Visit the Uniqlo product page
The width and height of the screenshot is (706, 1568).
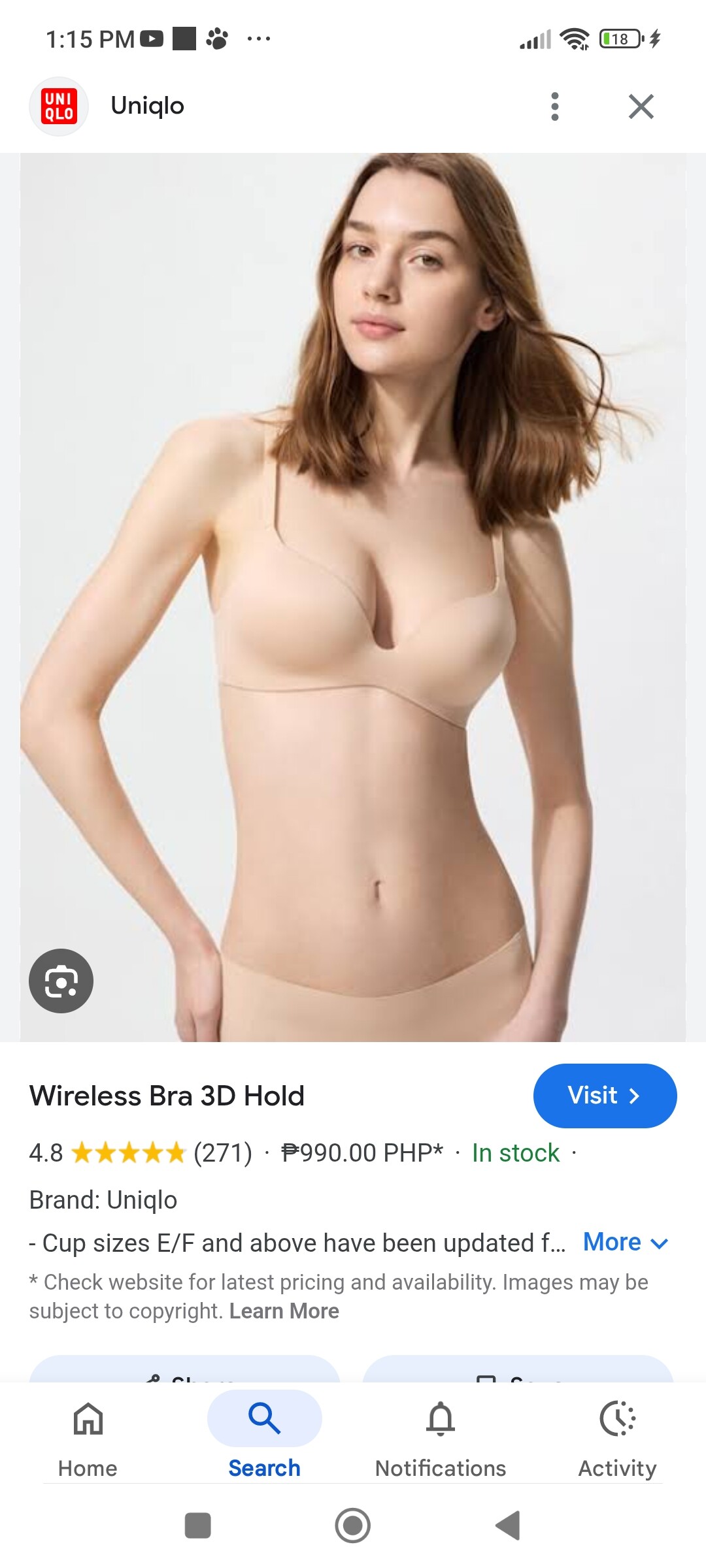point(605,1096)
